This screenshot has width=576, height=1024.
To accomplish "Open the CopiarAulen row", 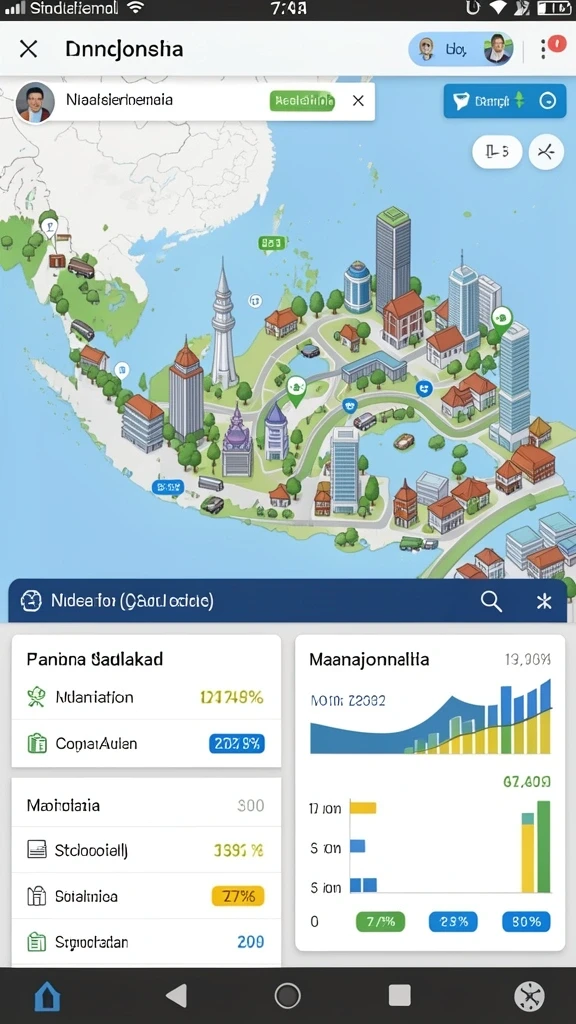I will (x=146, y=743).
